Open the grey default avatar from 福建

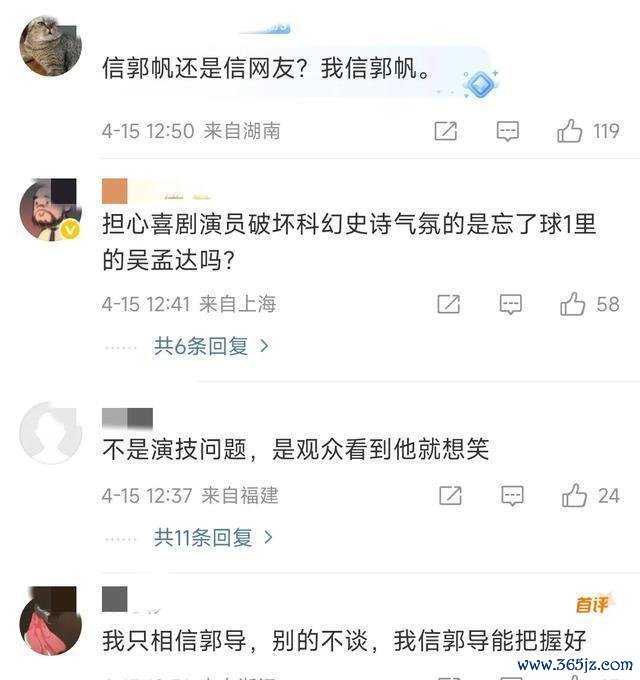(50, 432)
